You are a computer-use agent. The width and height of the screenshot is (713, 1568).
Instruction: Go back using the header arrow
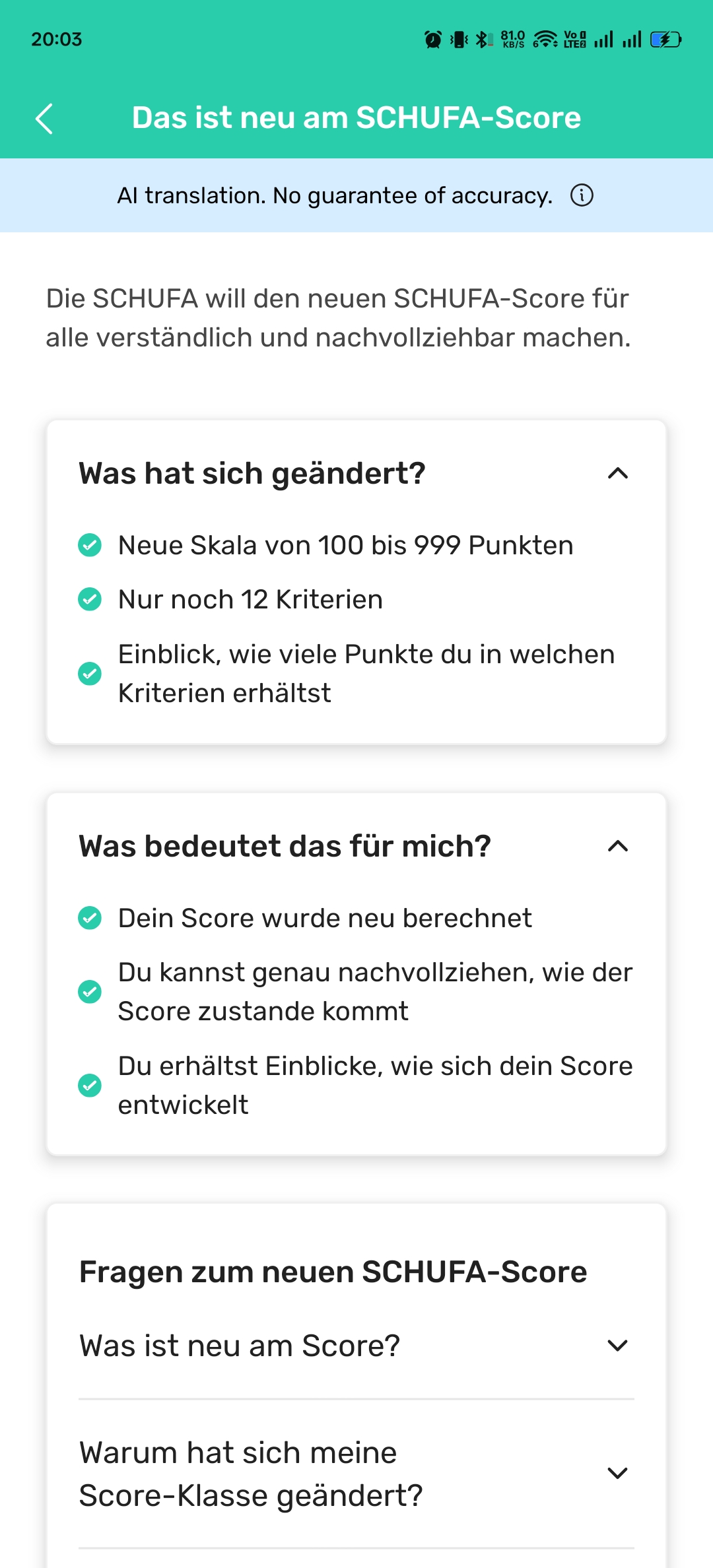(44, 119)
